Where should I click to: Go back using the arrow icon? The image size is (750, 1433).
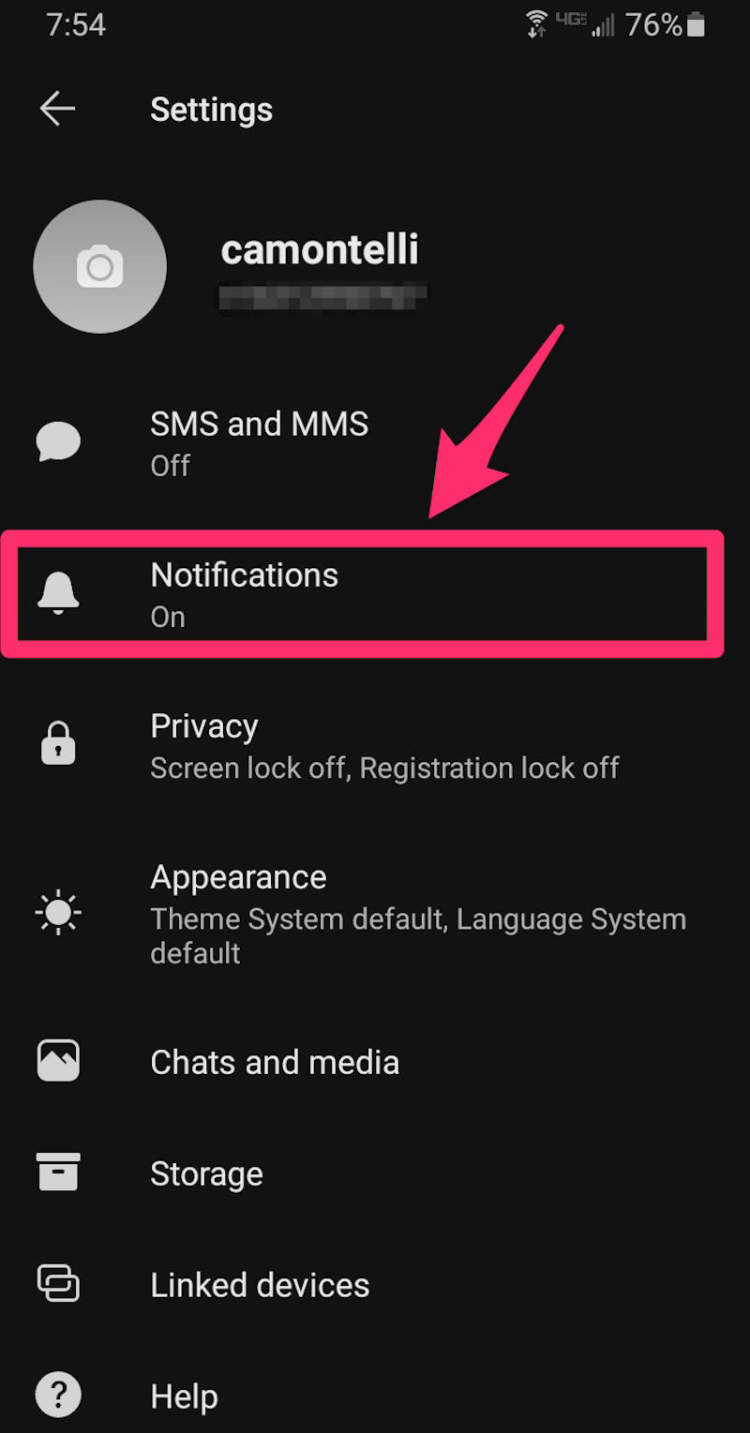click(58, 109)
